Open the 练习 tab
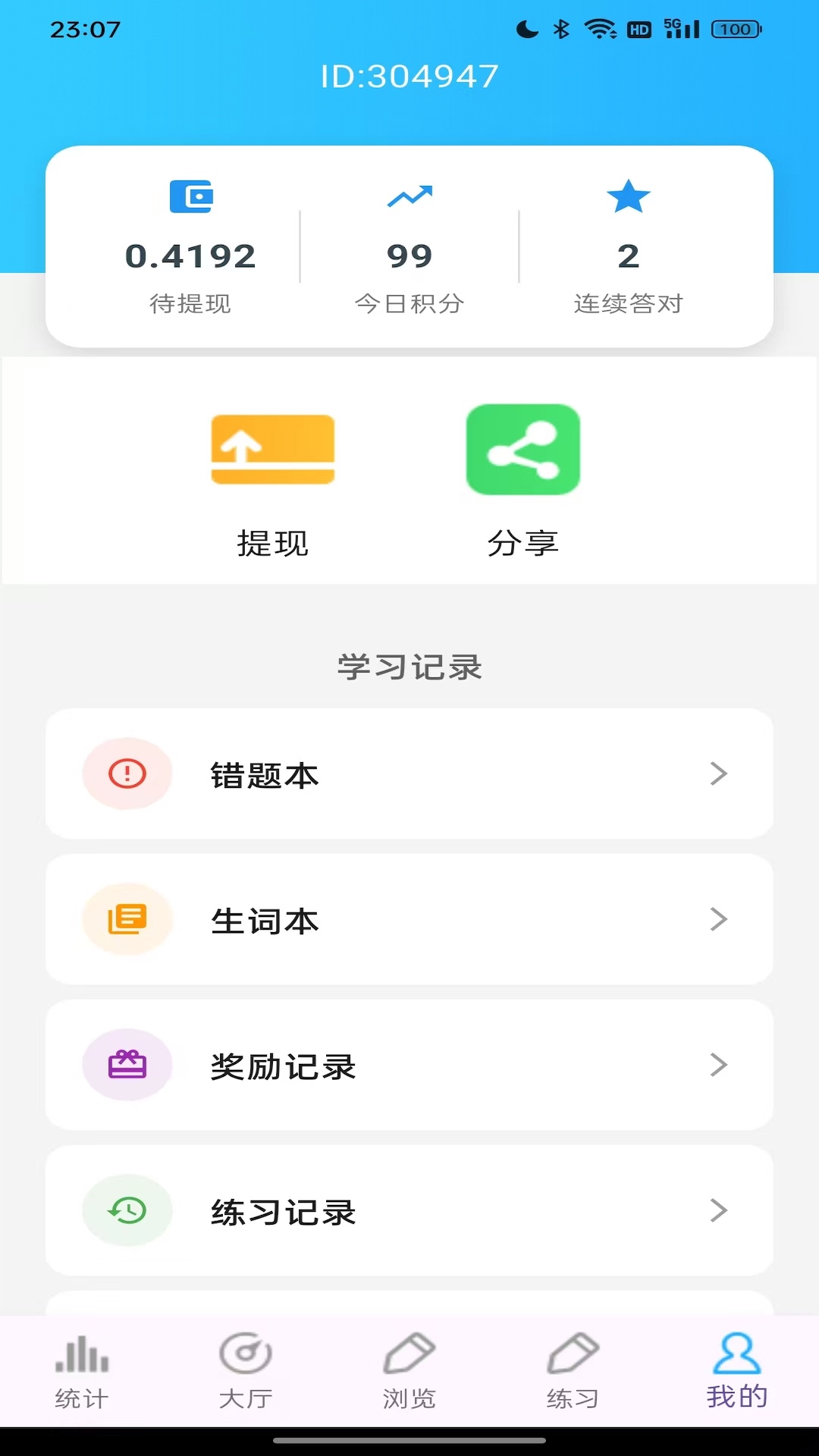 573,1371
